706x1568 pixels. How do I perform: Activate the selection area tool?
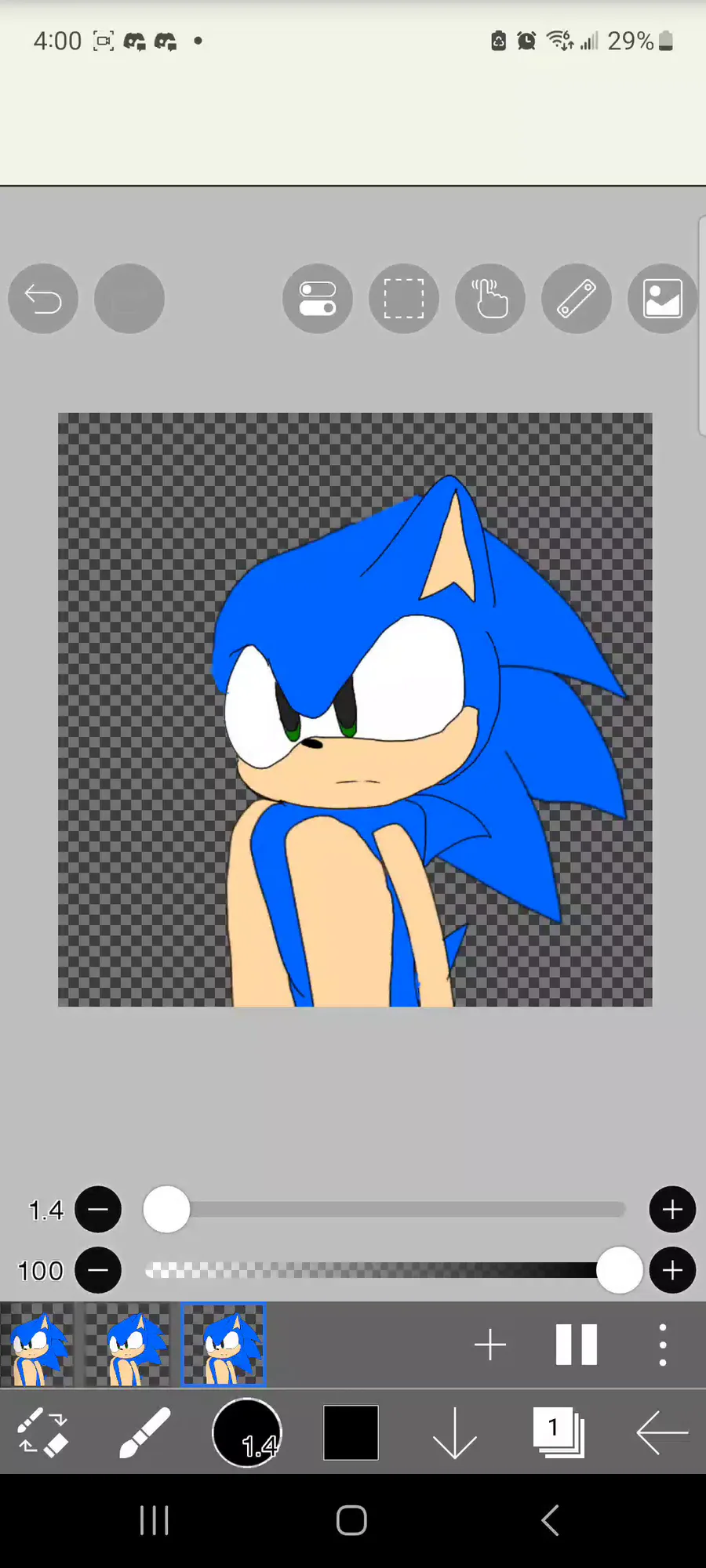[x=404, y=299]
